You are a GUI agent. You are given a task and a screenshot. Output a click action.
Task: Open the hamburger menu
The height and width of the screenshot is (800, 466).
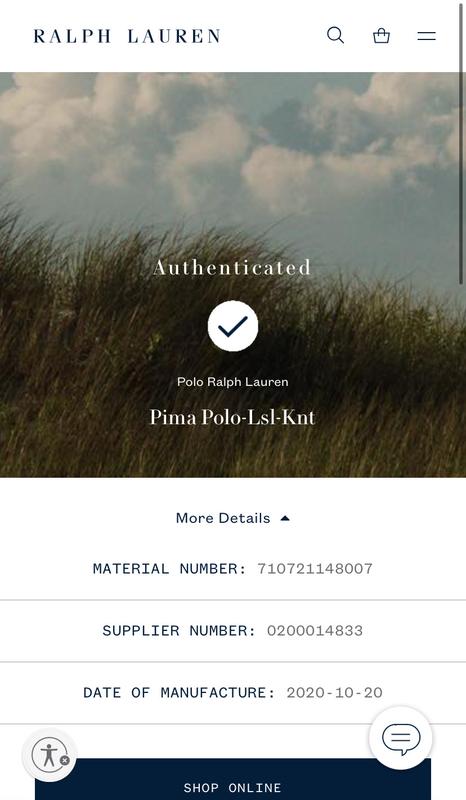[x=426, y=36]
